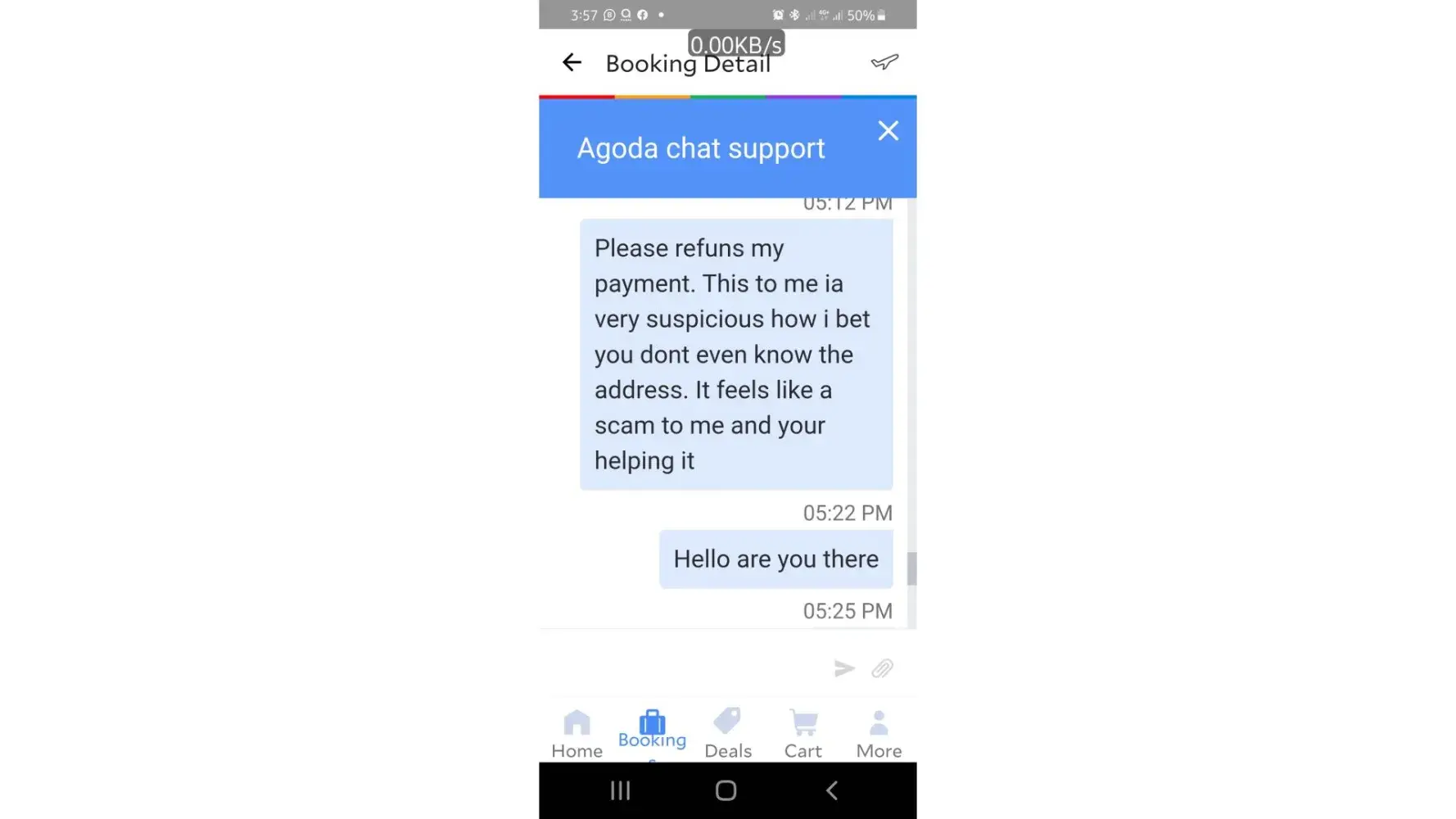Switch to the Deals tab

pyautogui.click(x=727, y=733)
